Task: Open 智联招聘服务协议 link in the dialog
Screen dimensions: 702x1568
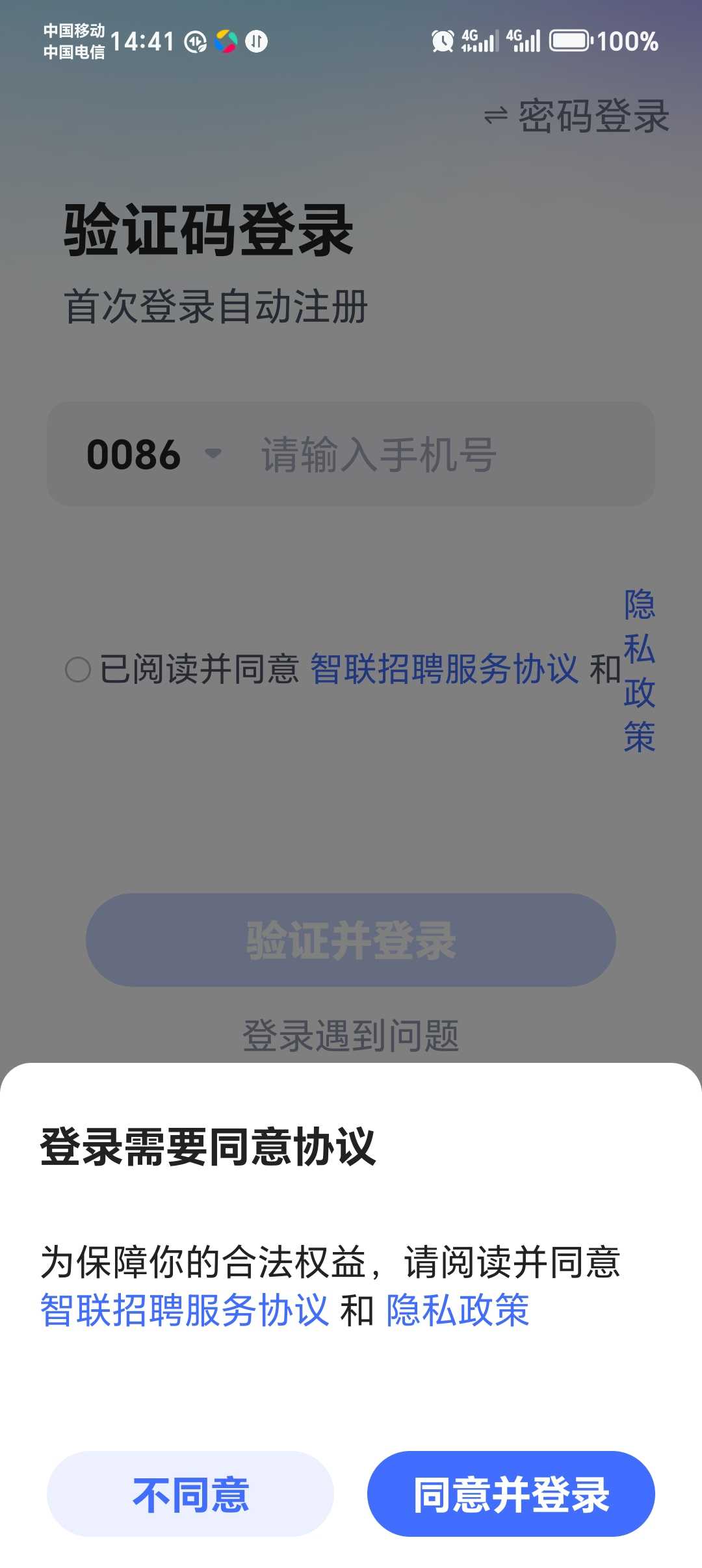Action: [185, 1309]
